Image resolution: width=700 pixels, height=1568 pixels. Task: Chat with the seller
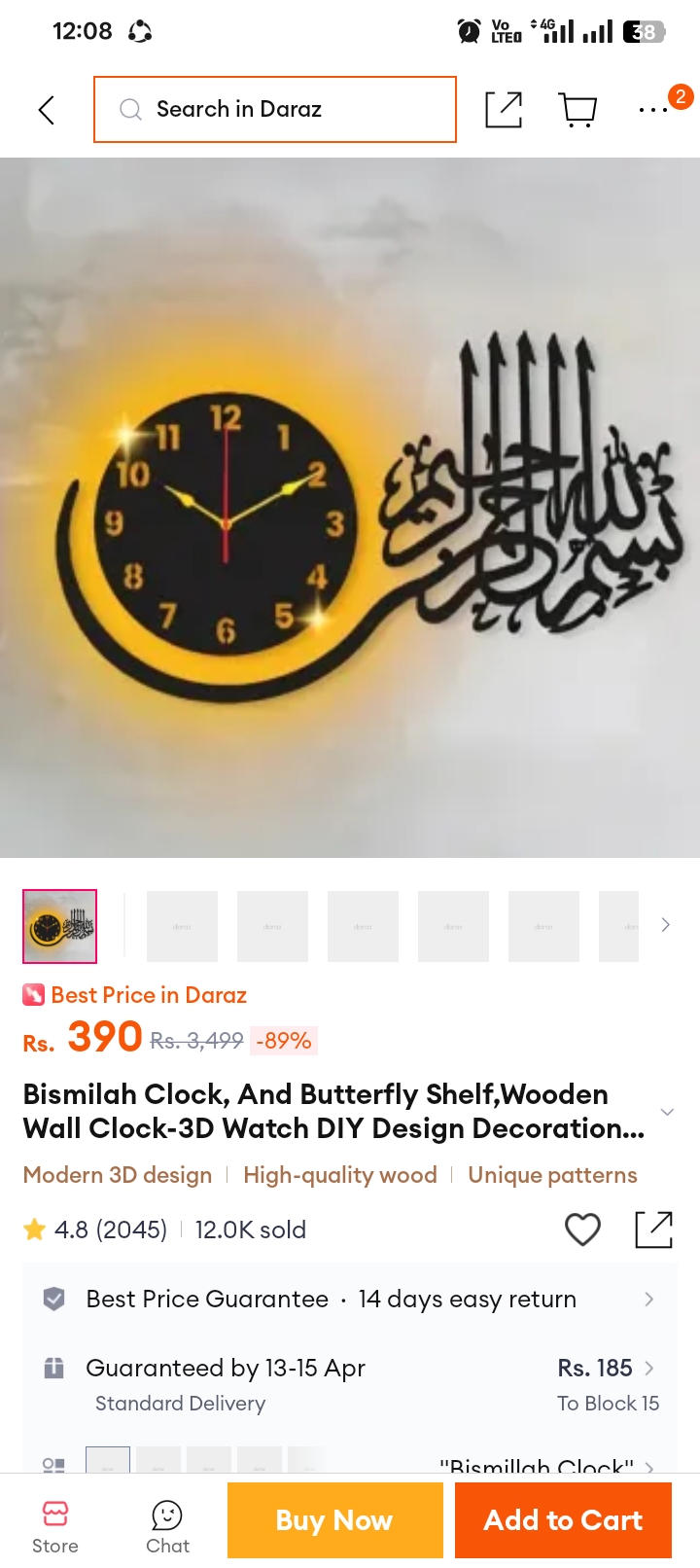pos(167,1527)
